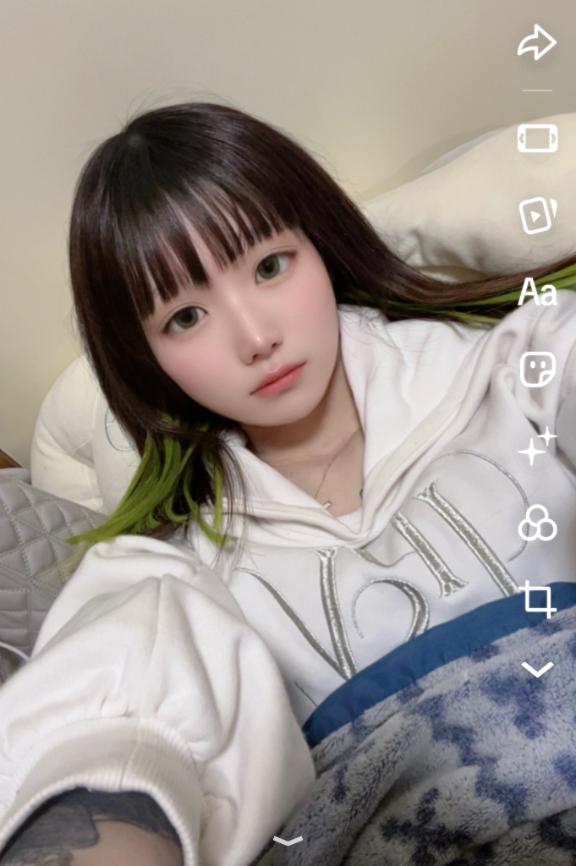576x866 pixels.
Task: Collapse the side toolbar using the chevron
Action: coord(537,669)
